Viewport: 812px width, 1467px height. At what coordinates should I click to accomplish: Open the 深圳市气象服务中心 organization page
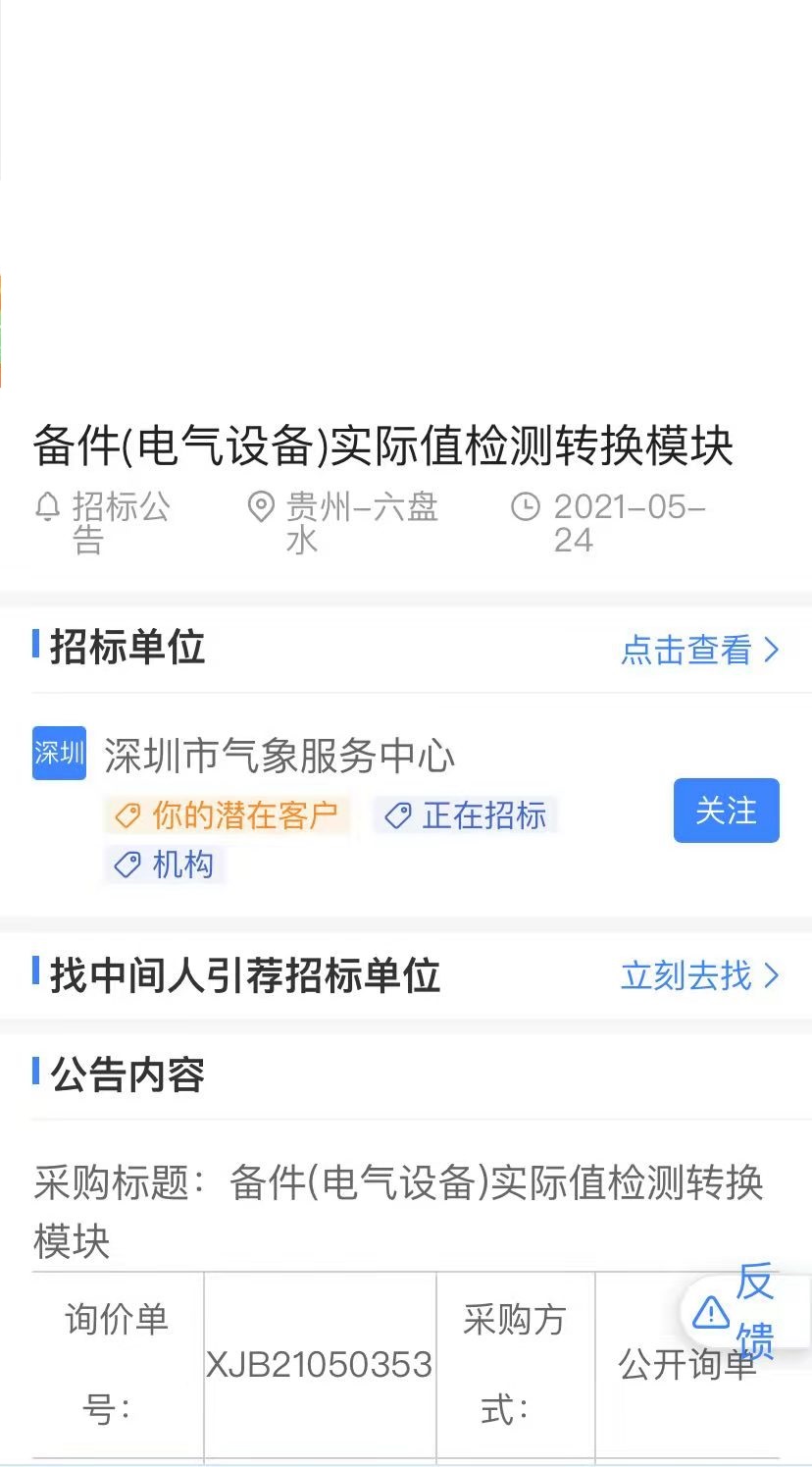coord(279,756)
